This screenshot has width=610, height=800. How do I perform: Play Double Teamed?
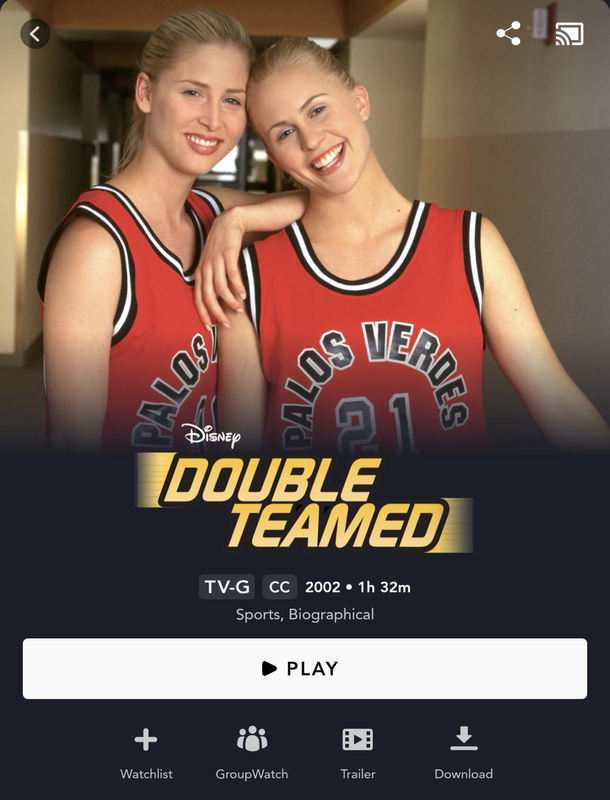tap(305, 669)
